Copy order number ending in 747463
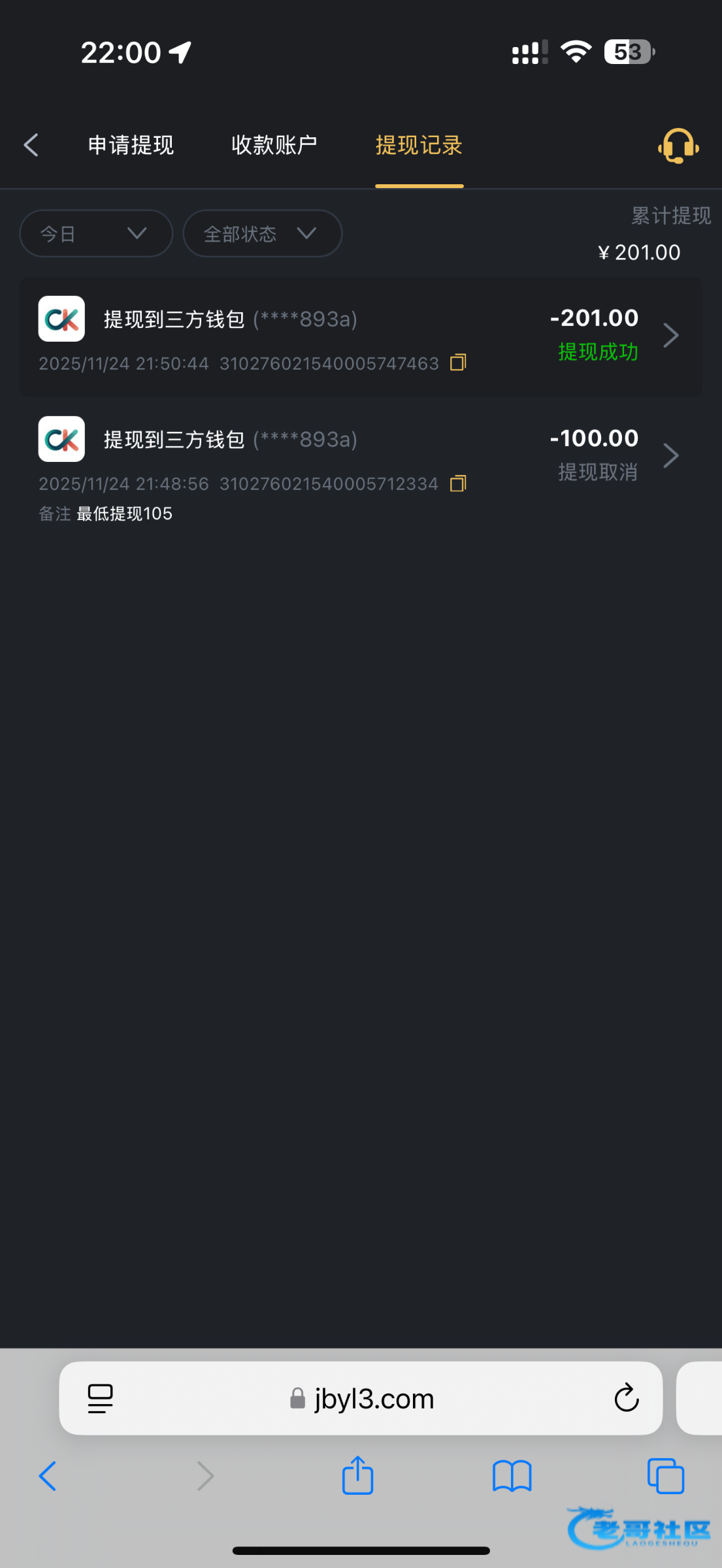 pos(459,363)
